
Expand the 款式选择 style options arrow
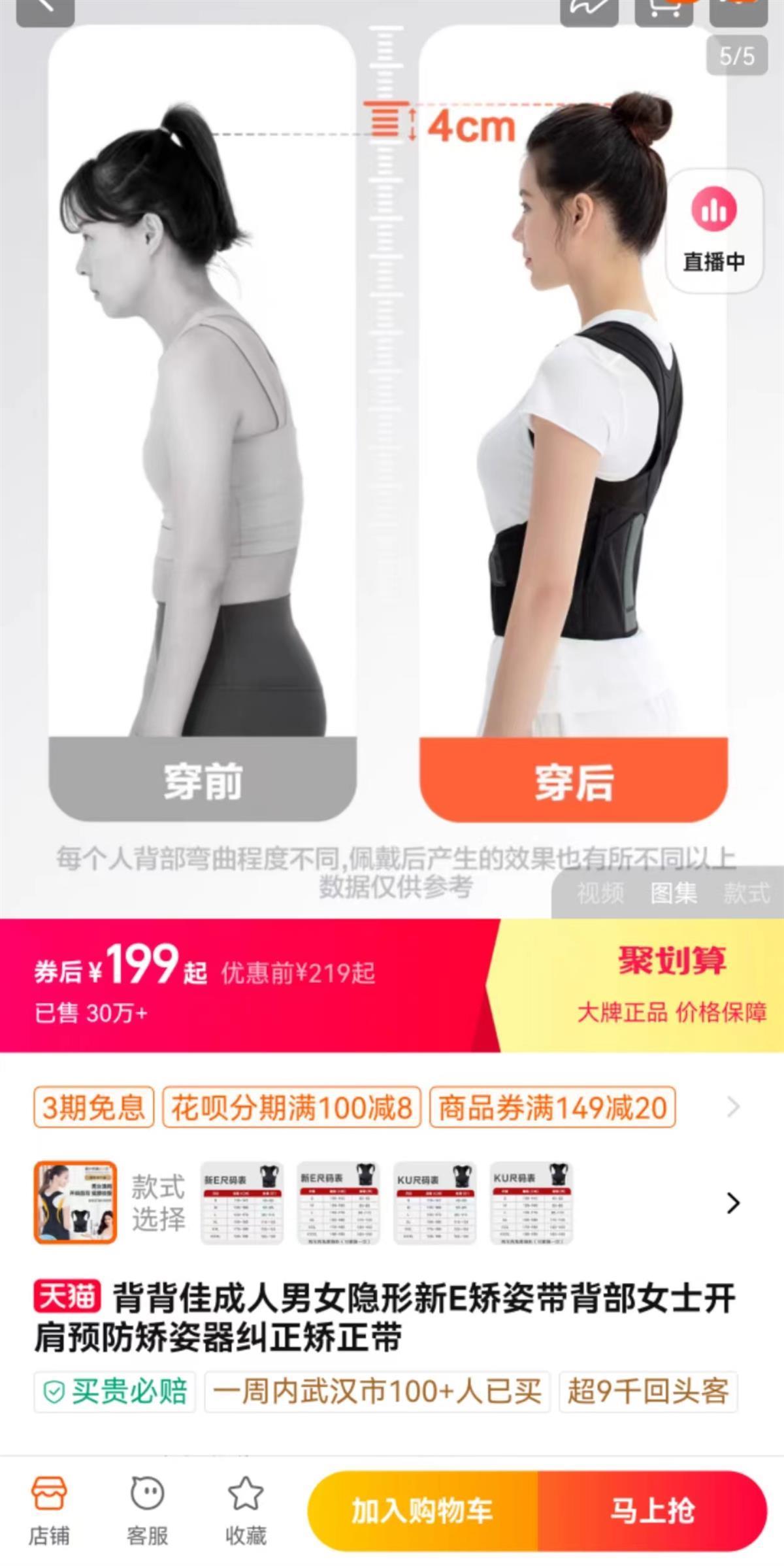(x=733, y=1203)
